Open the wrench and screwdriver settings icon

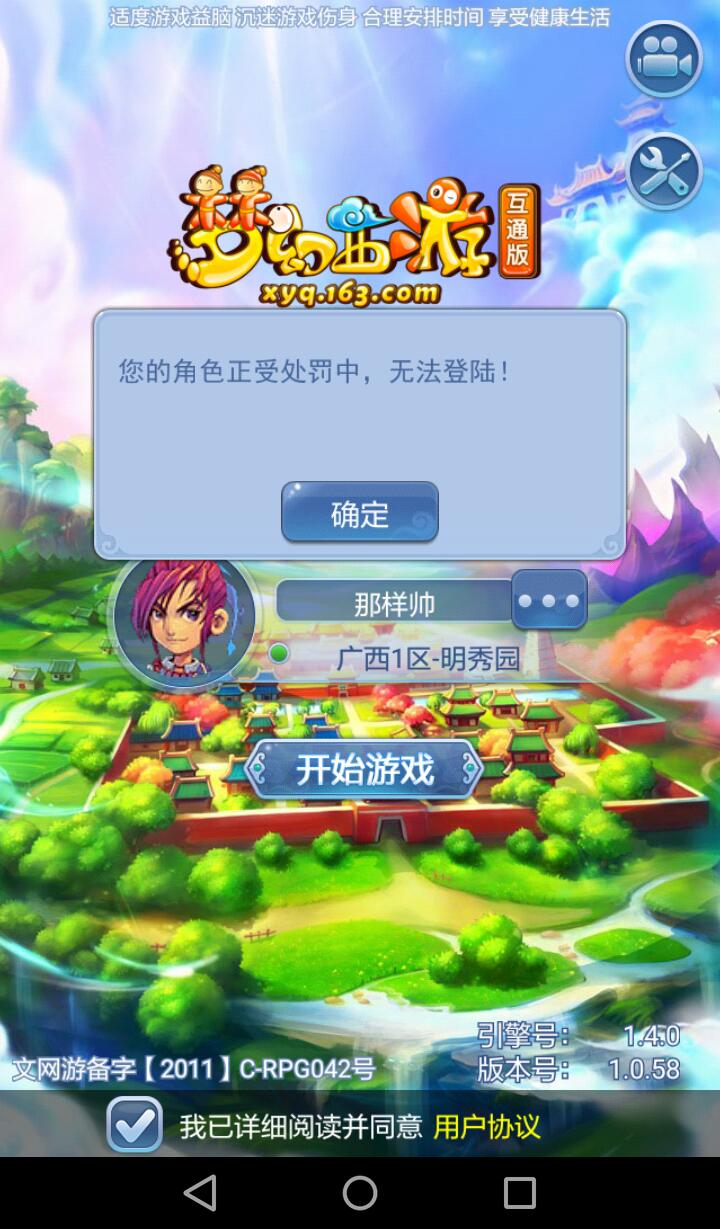point(664,171)
